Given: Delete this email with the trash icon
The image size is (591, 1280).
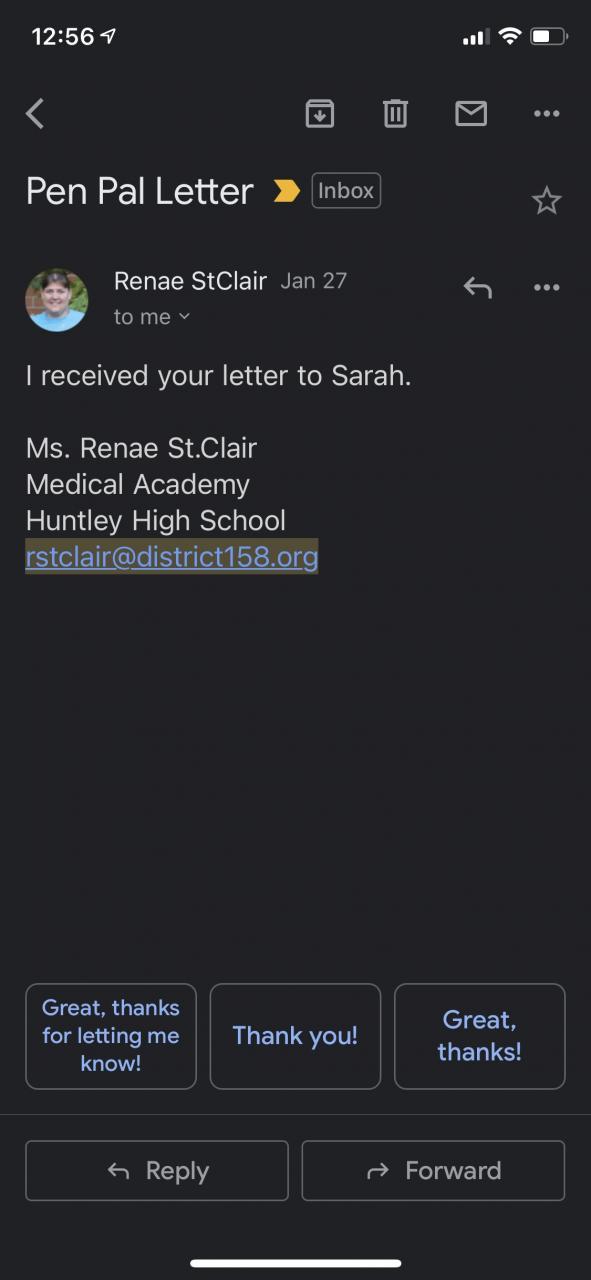Looking at the screenshot, I should pyautogui.click(x=395, y=114).
